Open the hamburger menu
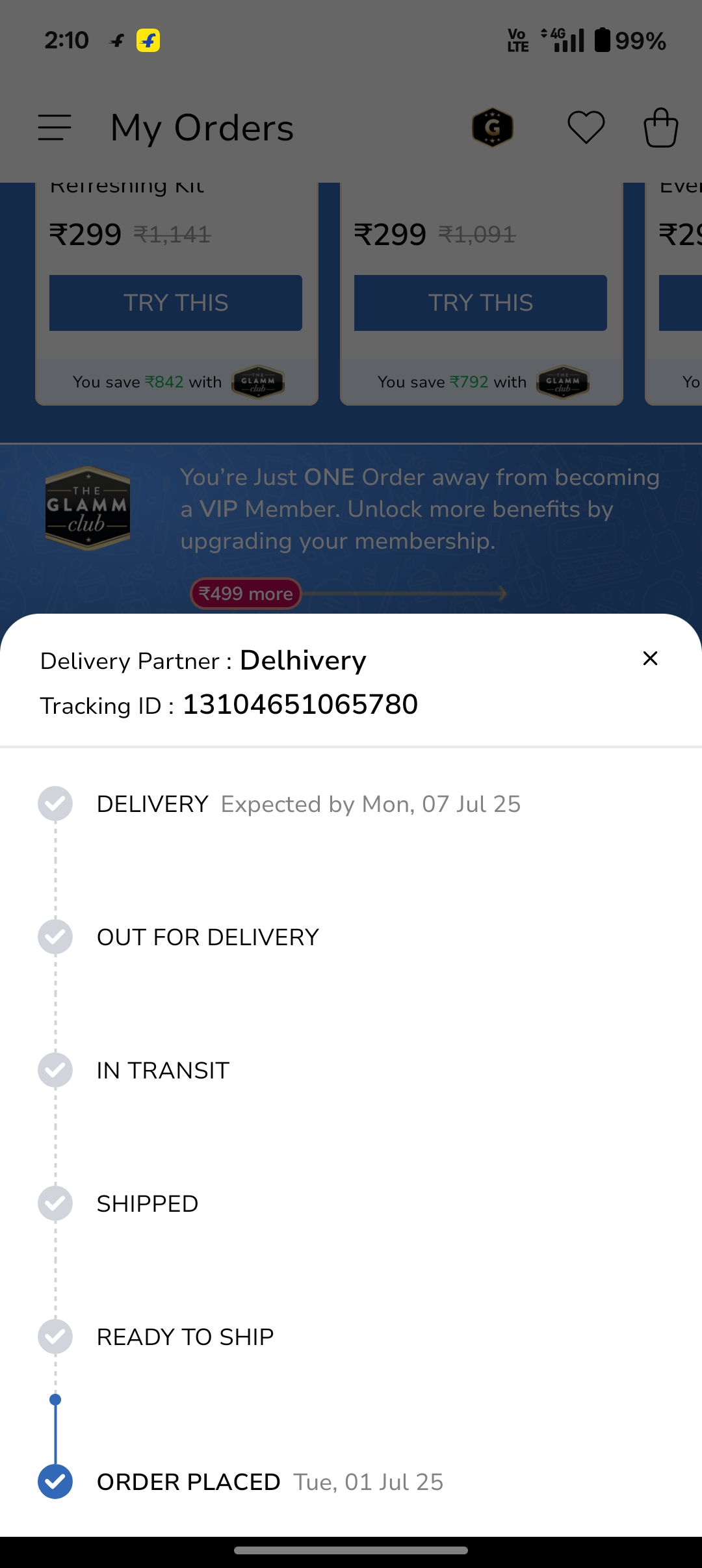 [x=55, y=127]
